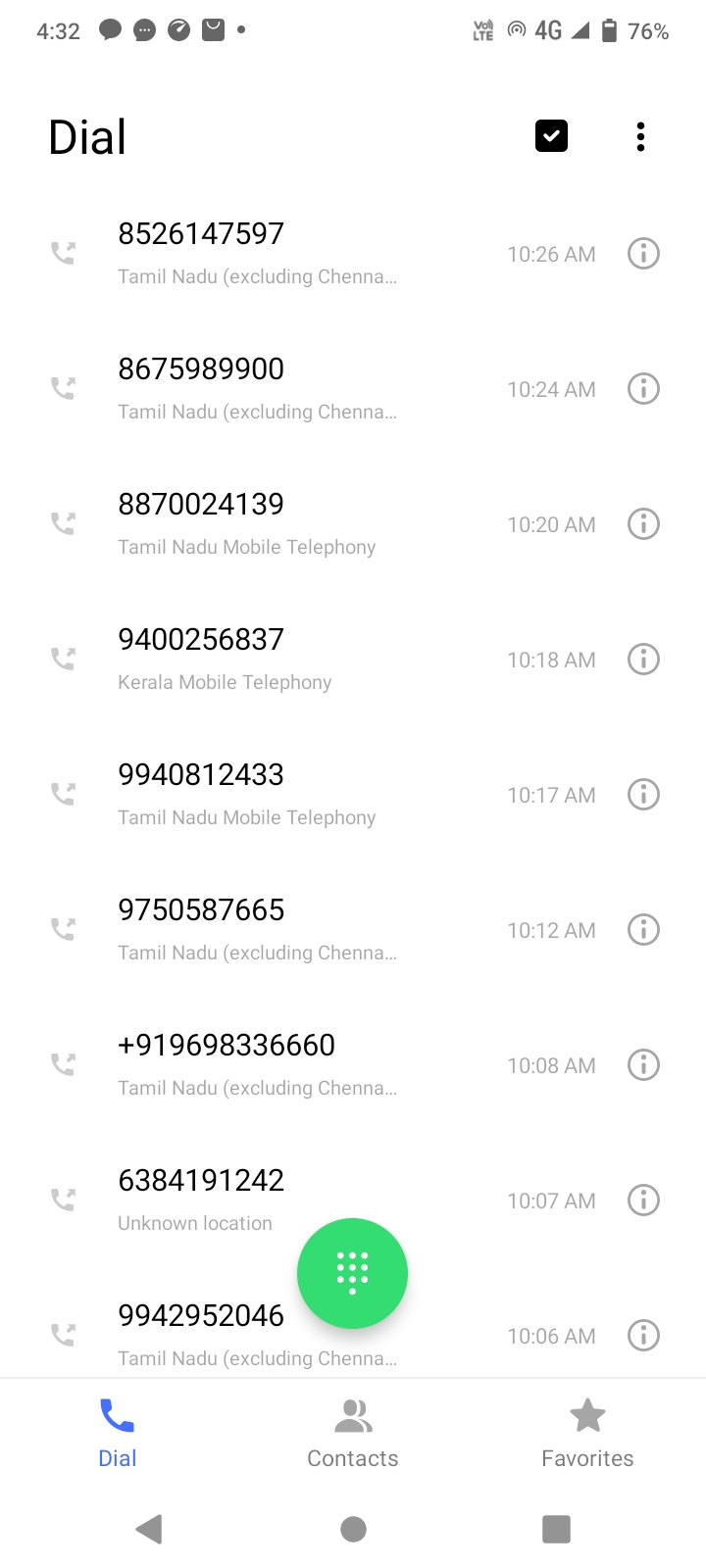
Task: Call 9942952046 from the list
Action: [x=201, y=1316]
